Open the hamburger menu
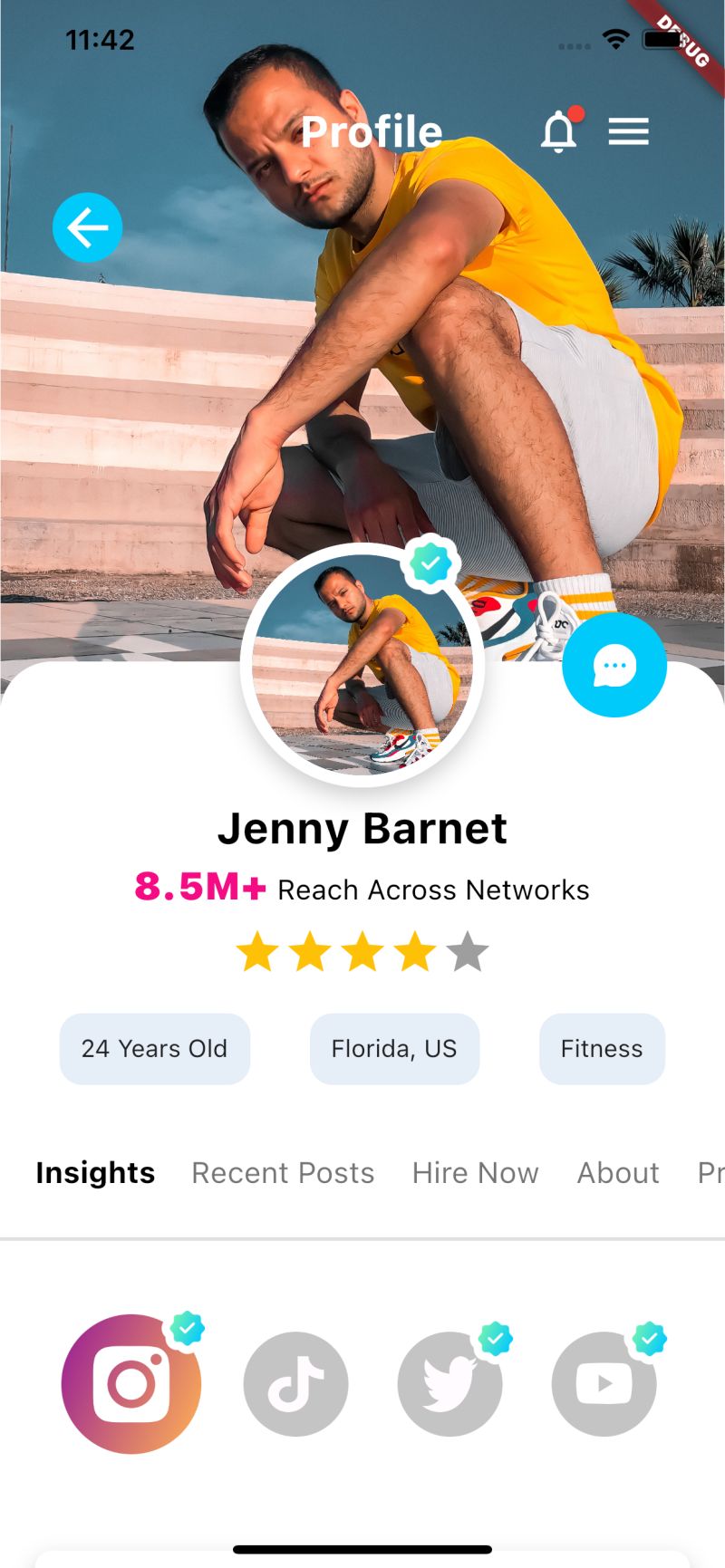This screenshot has height=1568, width=725. coord(628,132)
